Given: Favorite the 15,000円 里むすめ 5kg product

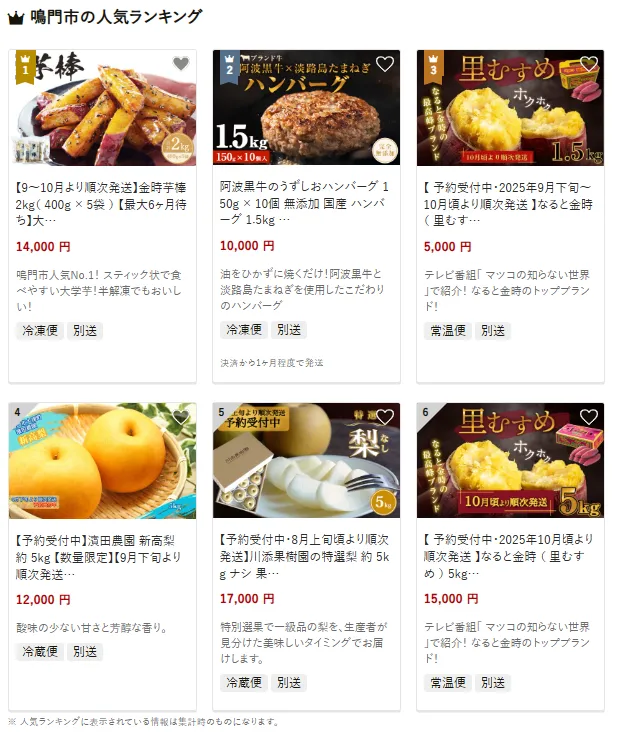Looking at the screenshot, I should click(589, 416).
